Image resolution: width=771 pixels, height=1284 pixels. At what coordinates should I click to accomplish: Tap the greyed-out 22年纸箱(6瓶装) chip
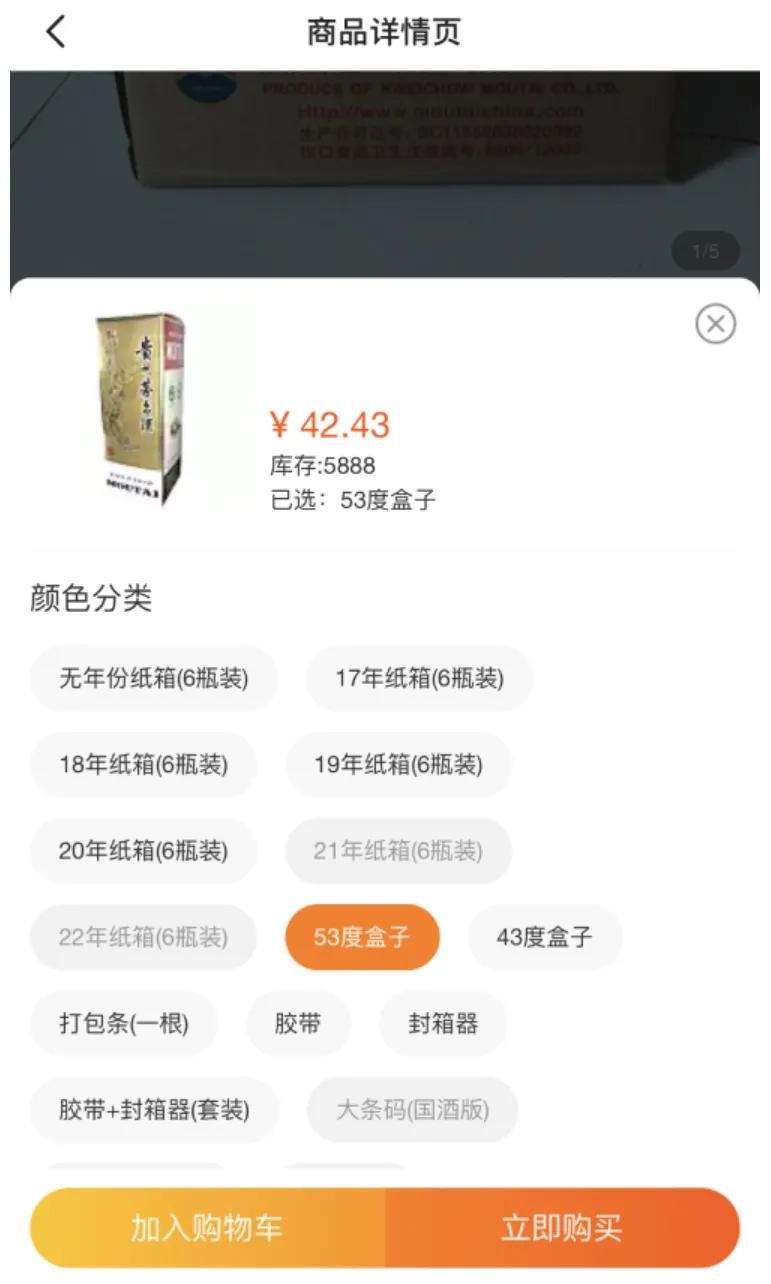pos(142,937)
